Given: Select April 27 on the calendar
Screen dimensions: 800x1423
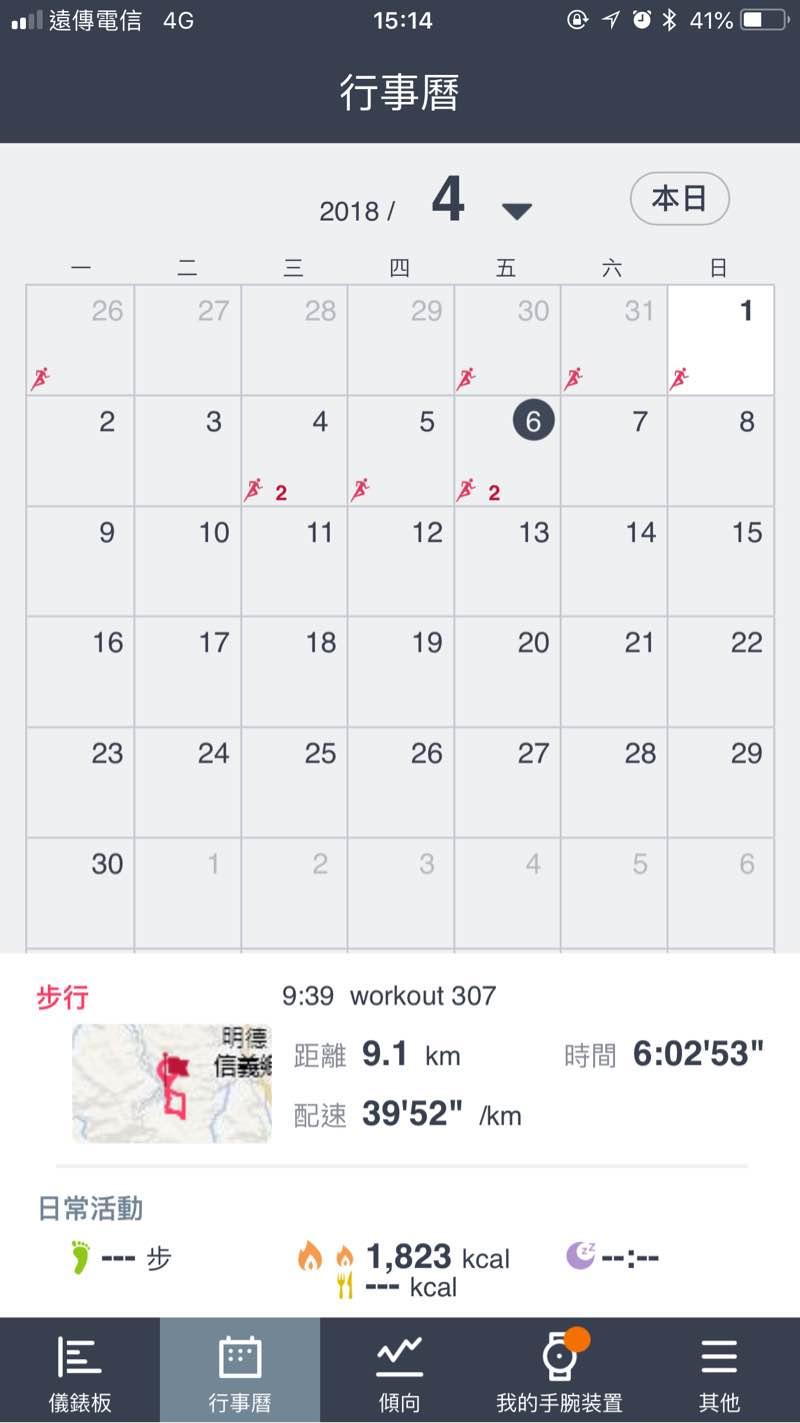Looking at the screenshot, I should pos(508,782).
